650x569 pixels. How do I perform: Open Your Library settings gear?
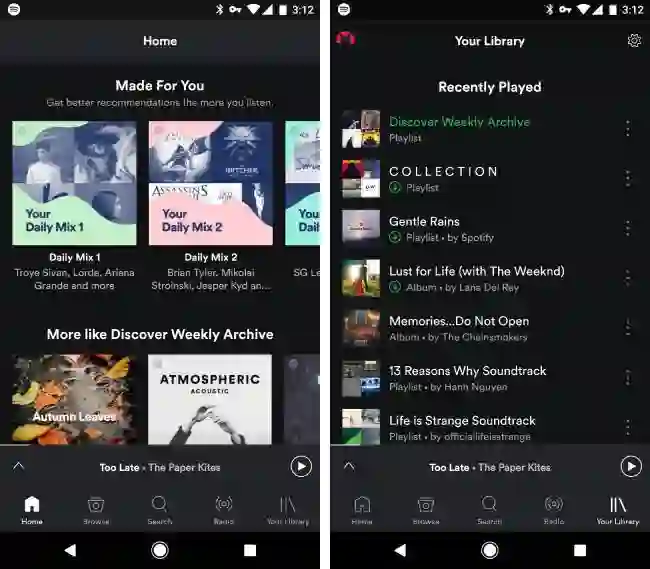(x=633, y=41)
